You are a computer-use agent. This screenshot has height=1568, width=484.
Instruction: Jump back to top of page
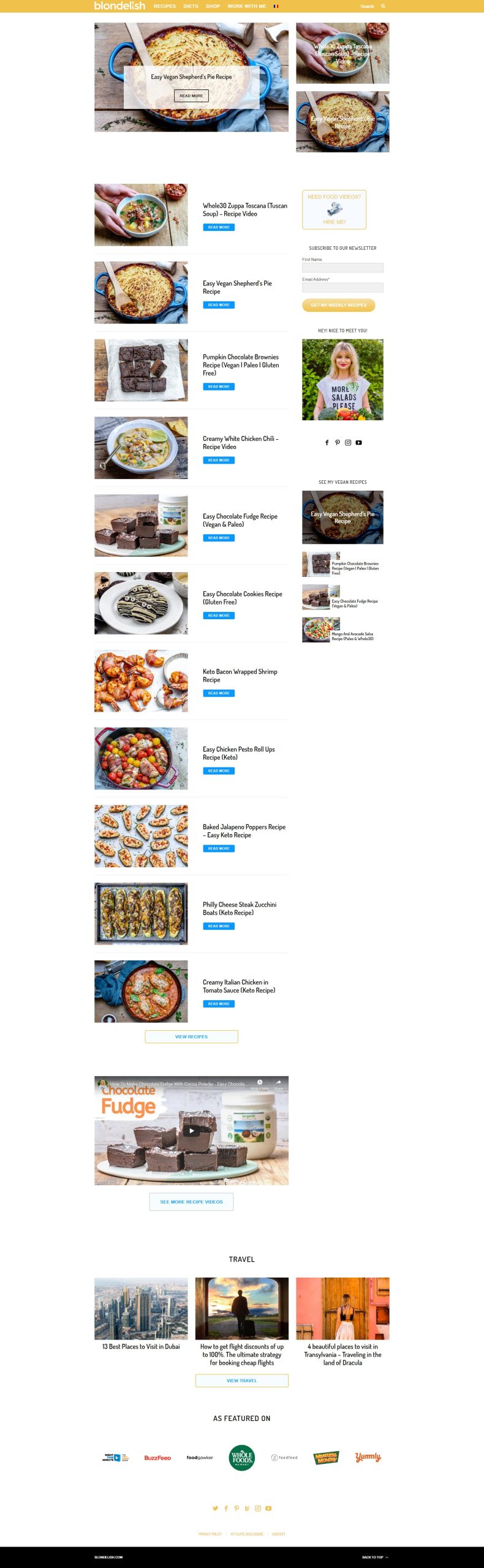(374, 1556)
